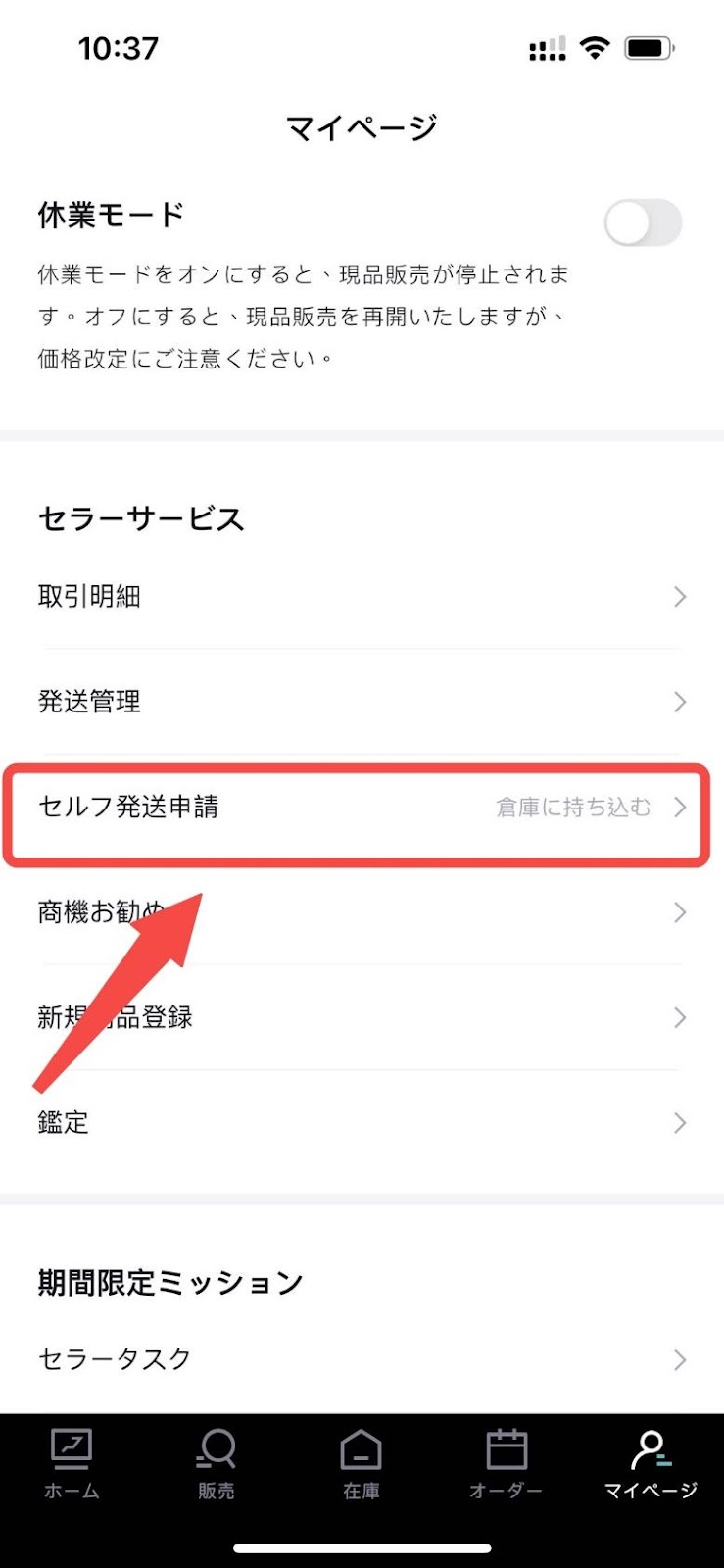Switch to the オーダー tab
This screenshot has height=1568, width=724.
click(507, 1464)
